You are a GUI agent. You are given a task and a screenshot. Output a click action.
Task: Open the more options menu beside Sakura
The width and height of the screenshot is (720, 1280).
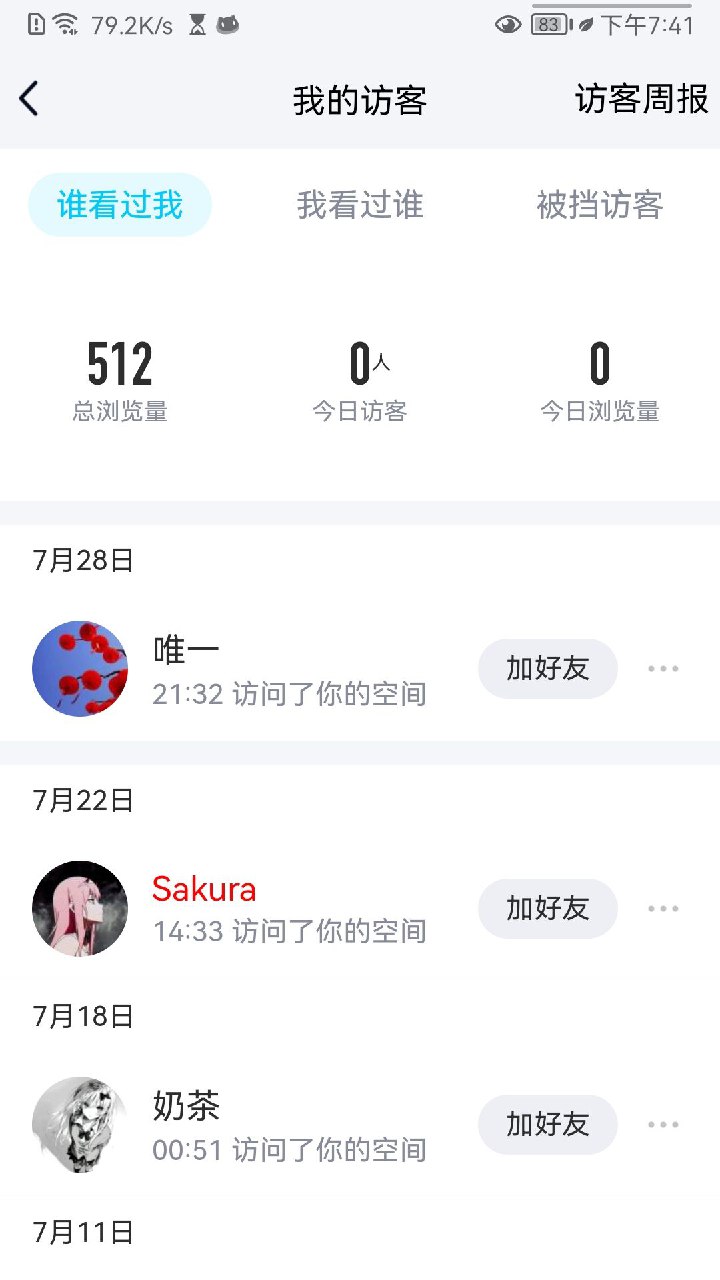pyautogui.click(x=664, y=908)
